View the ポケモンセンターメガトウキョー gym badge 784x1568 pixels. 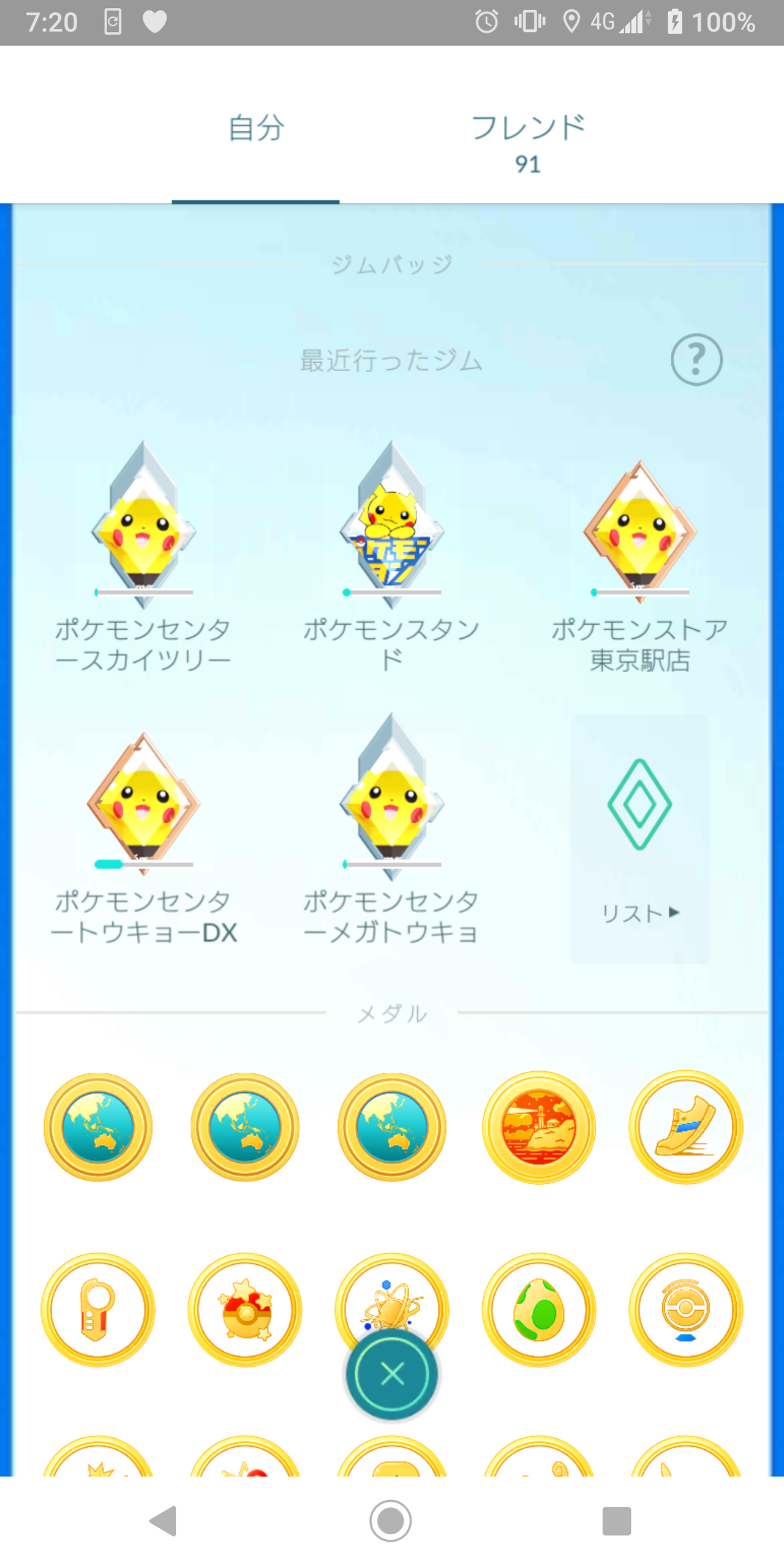(x=391, y=809)
